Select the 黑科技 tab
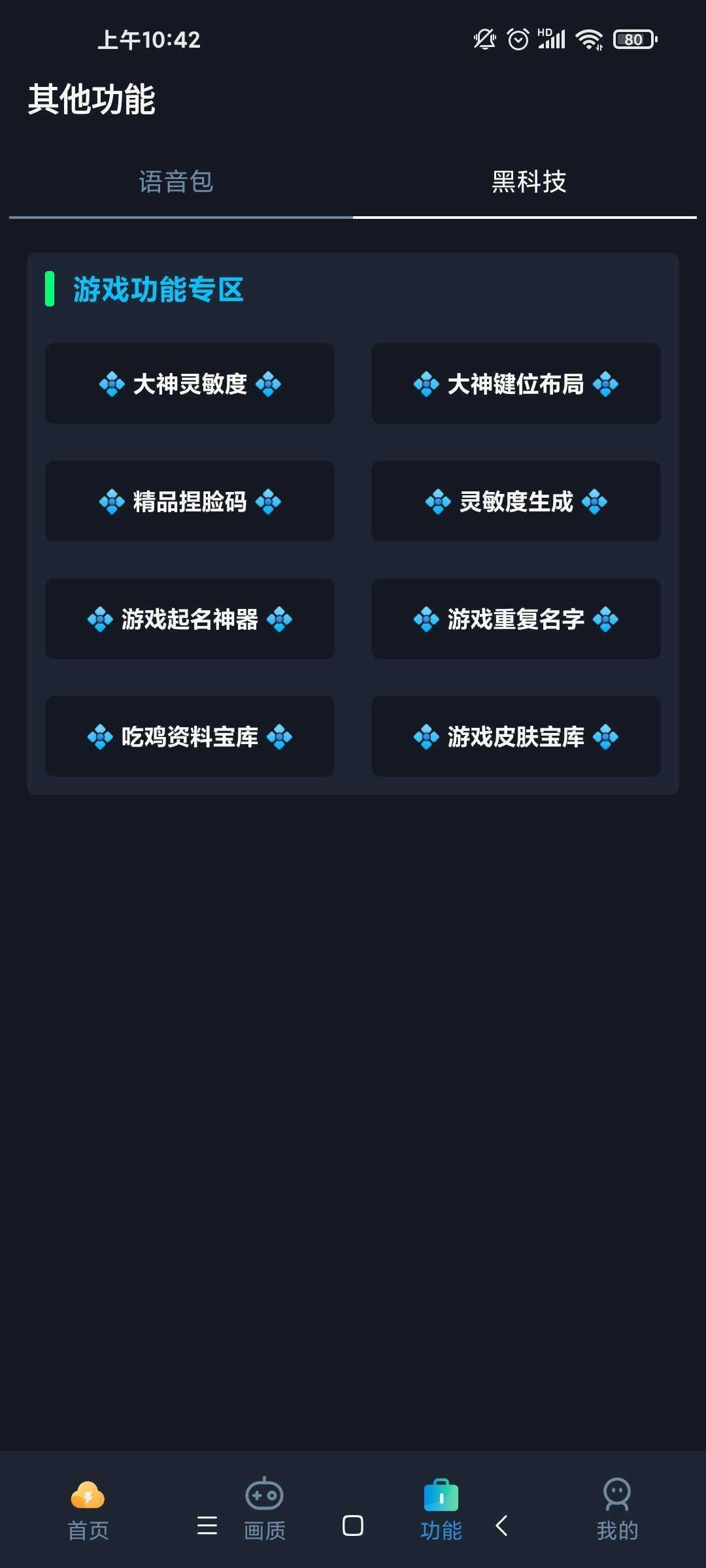The width and height of the screenshot is (706, 1568). 529,182
